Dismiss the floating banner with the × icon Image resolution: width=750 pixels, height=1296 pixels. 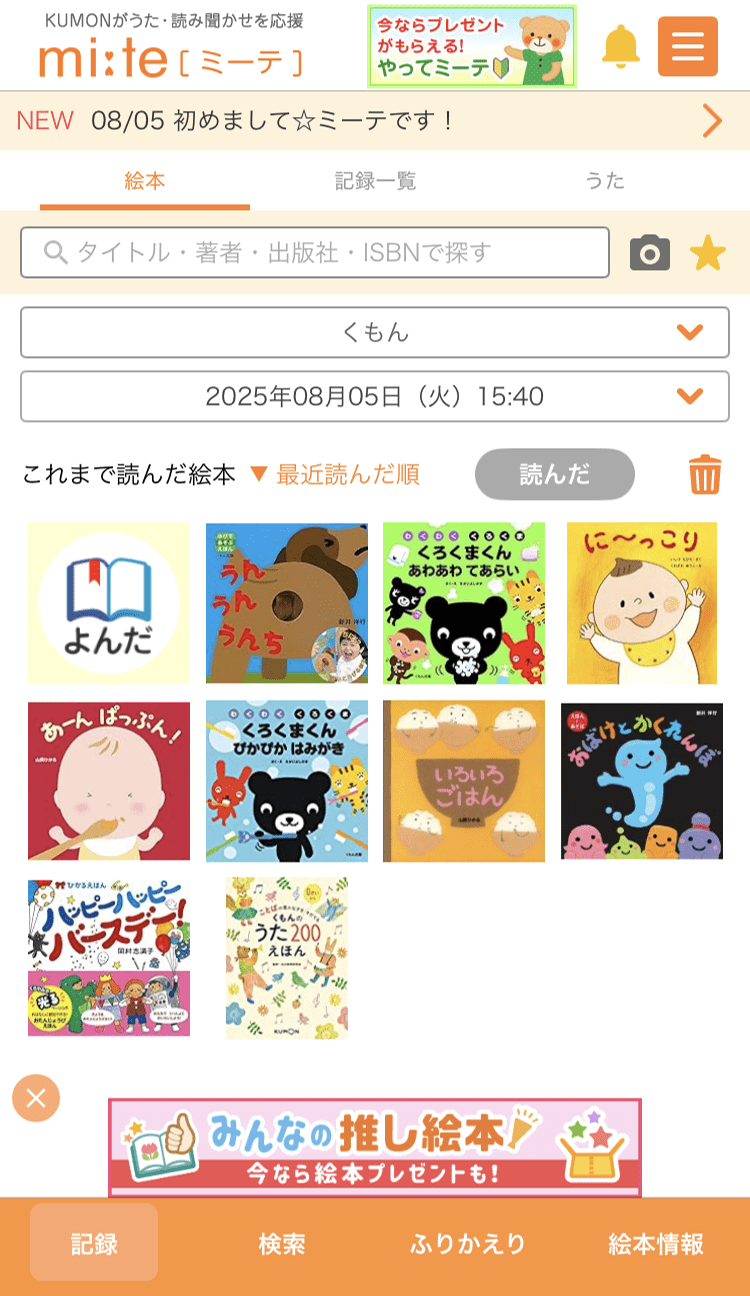pos(38,1097)
